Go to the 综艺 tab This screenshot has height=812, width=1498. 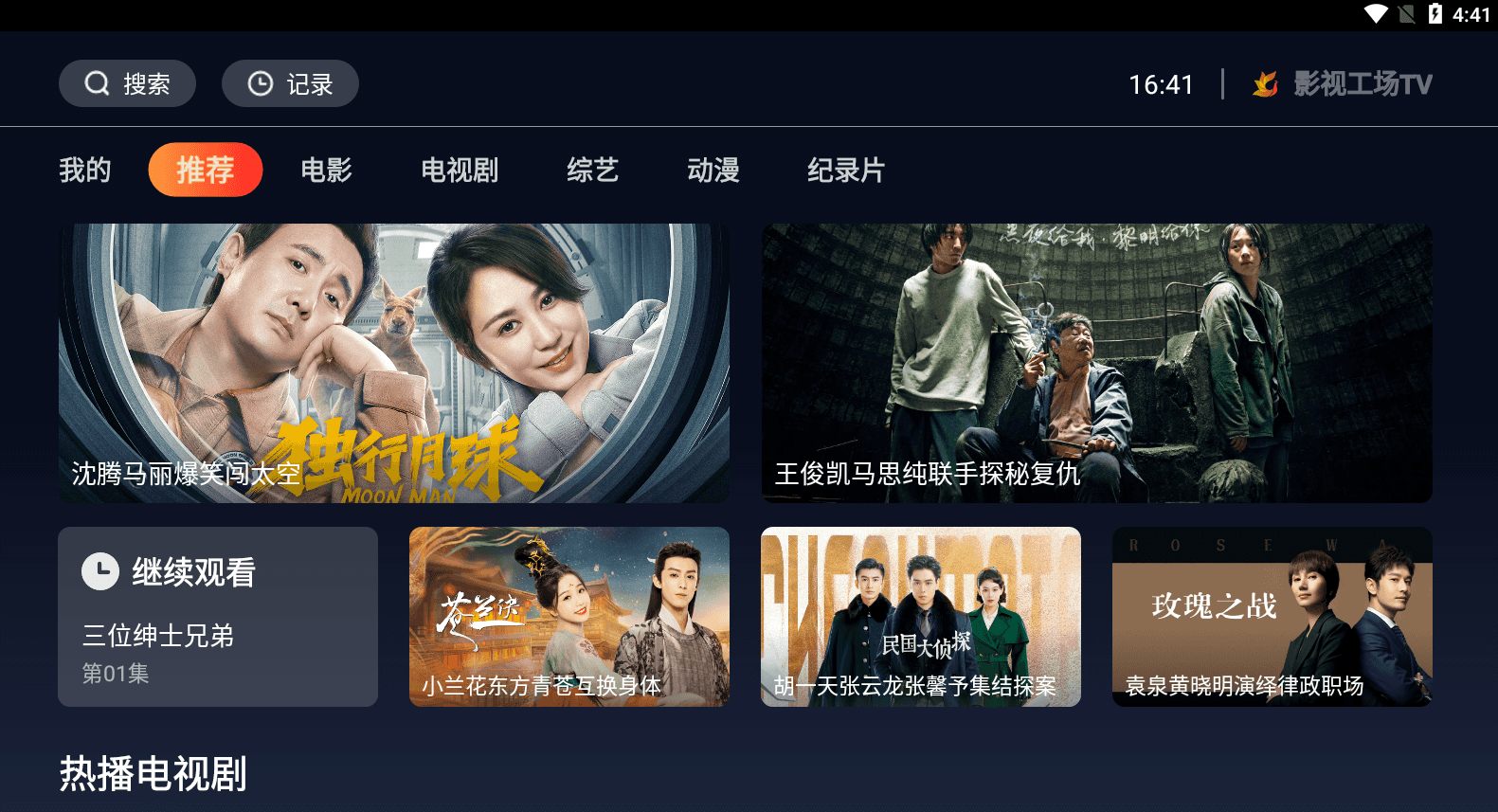(592, 171)
